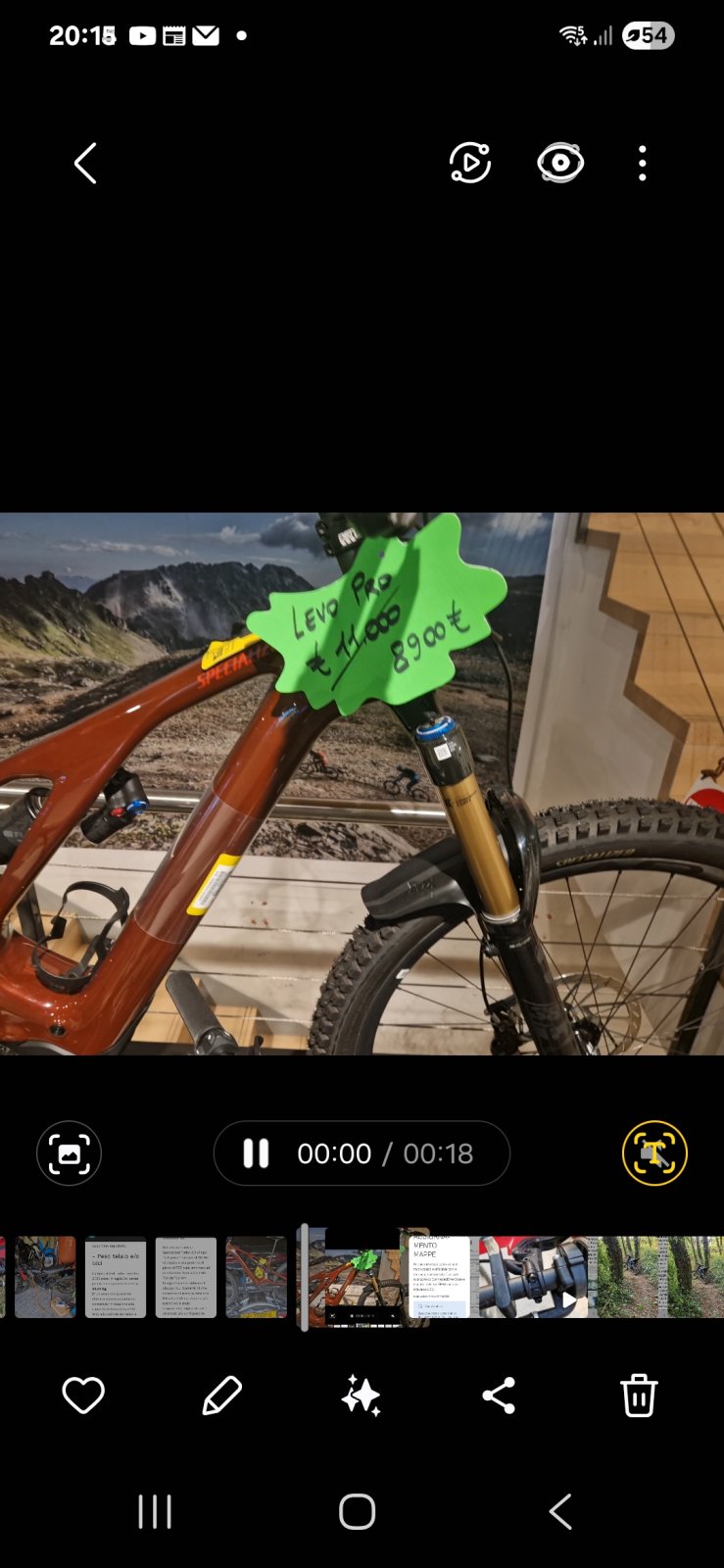Edit the video with the pencil icon
Viewport: 724px width, 1568px height.
coord(221,1396)
